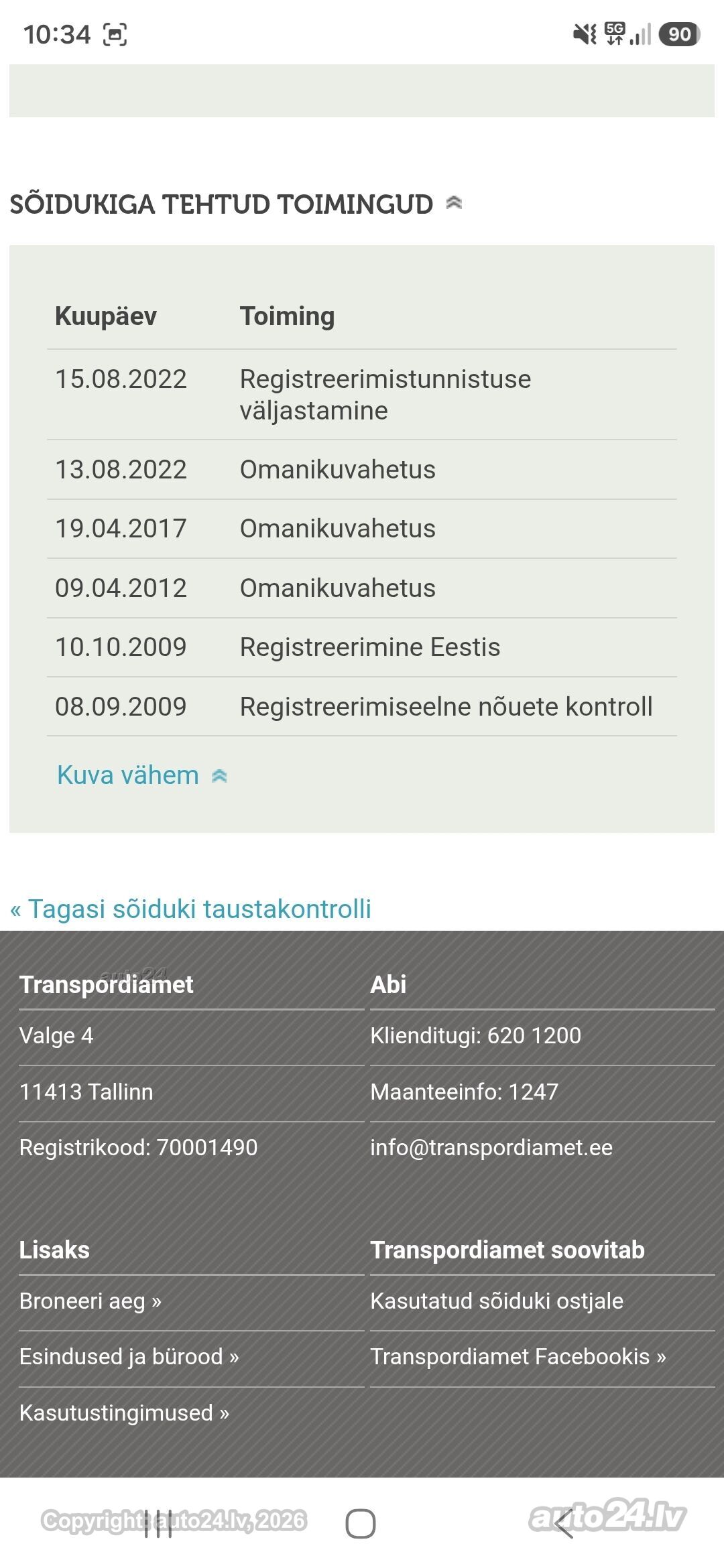Tap the info@transpordiamet.ee email
Viewport: 724px width, 1568px height.
(491, 1147)
